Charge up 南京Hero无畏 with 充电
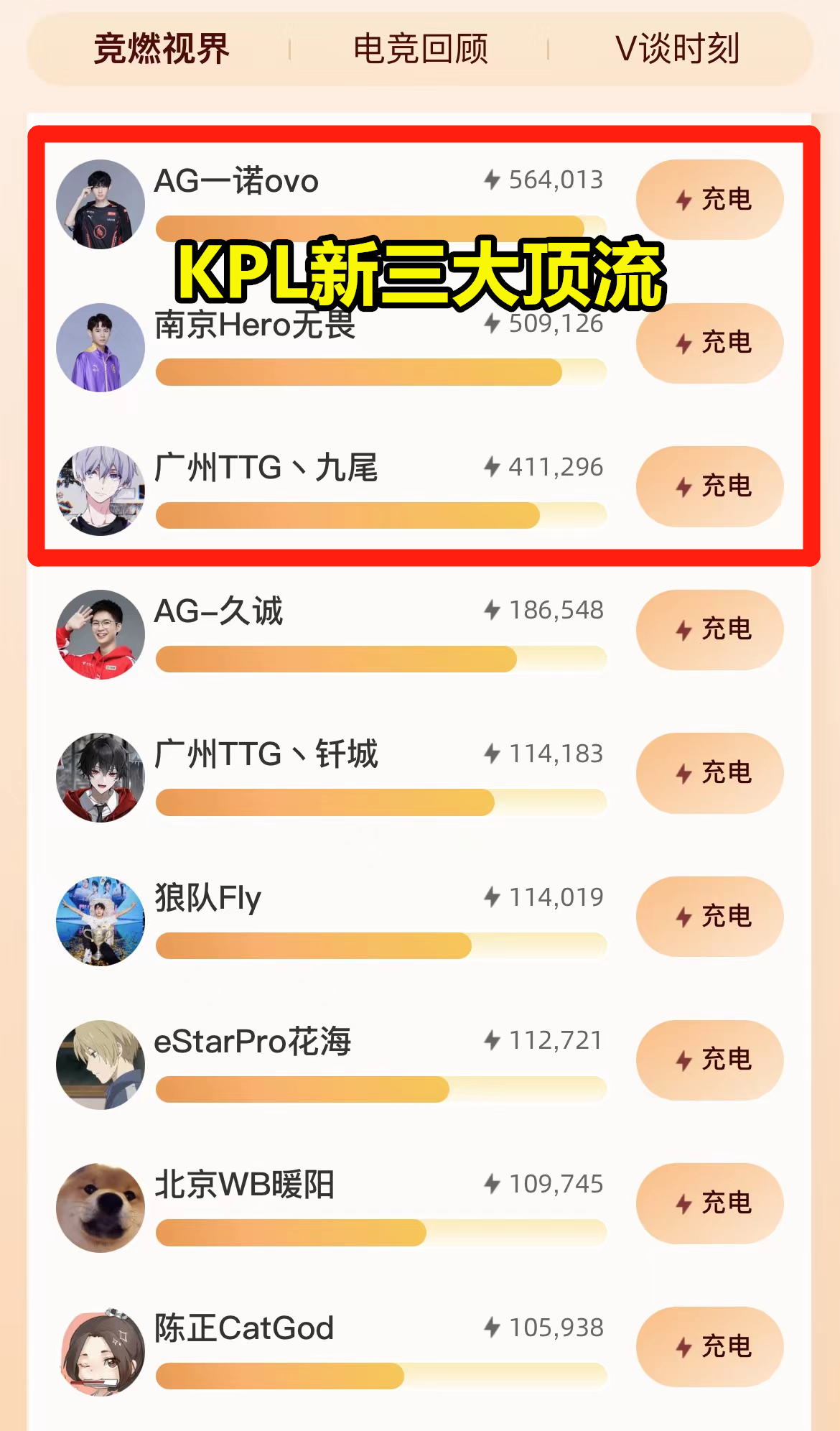 tap(709, 343)
